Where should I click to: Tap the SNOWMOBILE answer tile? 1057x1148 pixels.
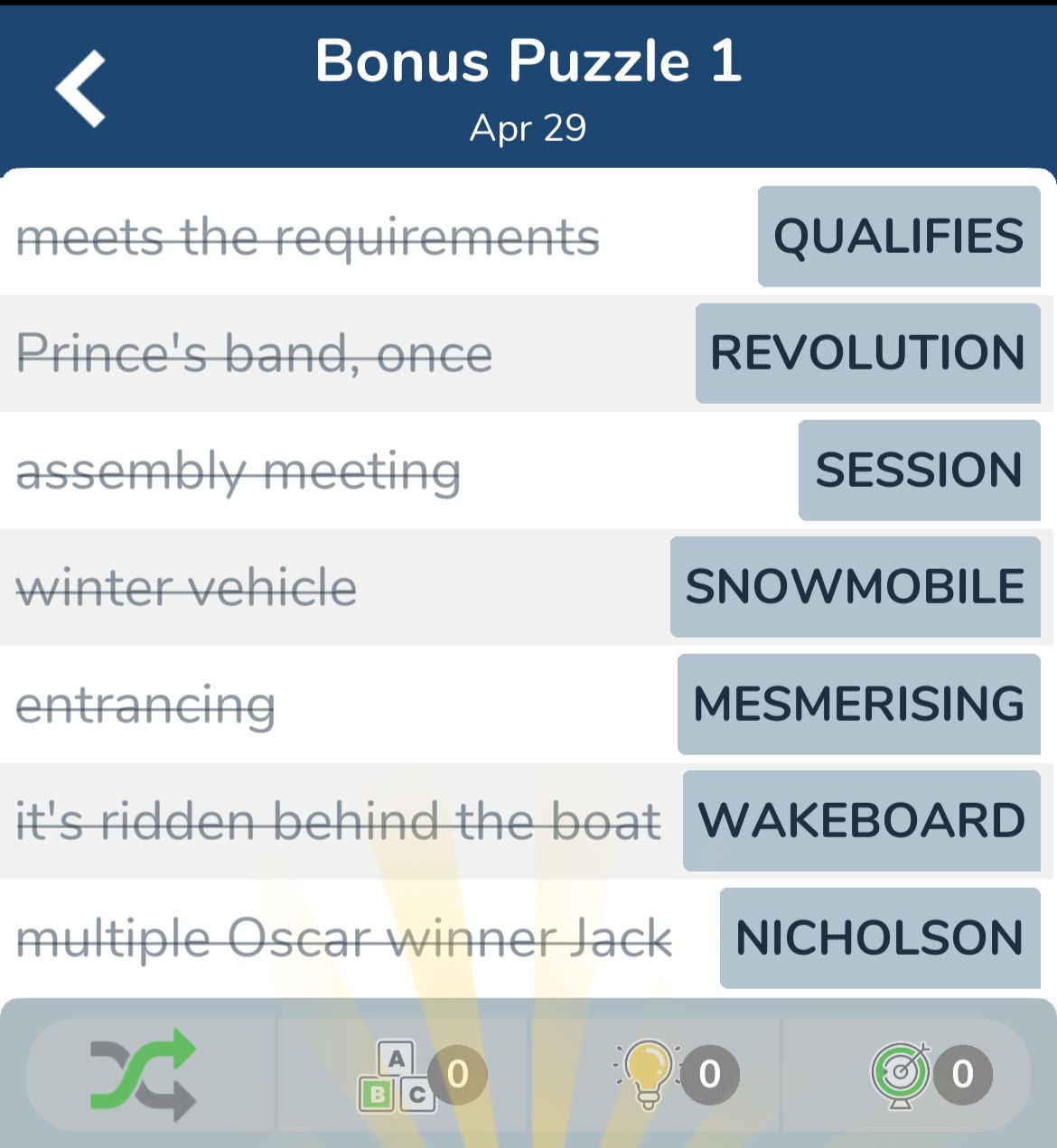856,586
